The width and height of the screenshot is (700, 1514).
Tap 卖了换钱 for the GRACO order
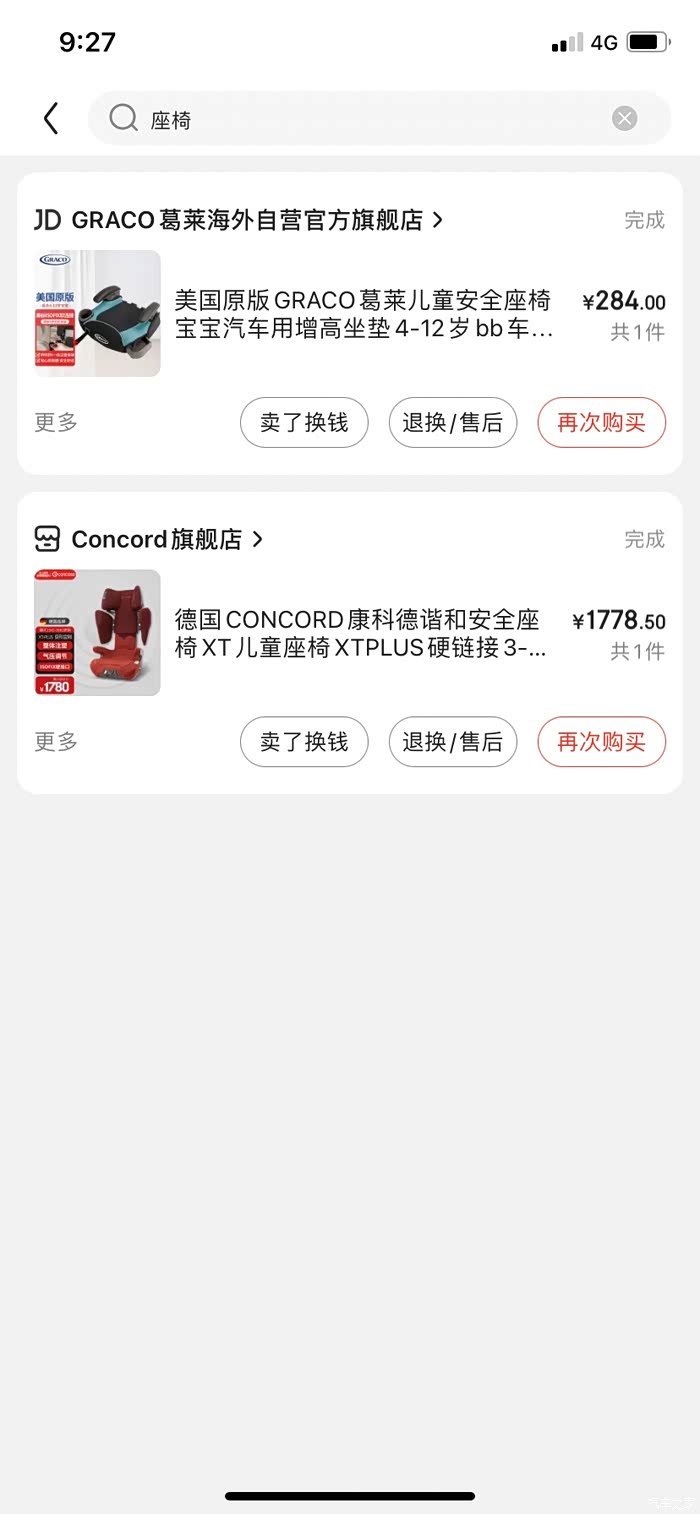pyautogui.click(x=304, y=422)
